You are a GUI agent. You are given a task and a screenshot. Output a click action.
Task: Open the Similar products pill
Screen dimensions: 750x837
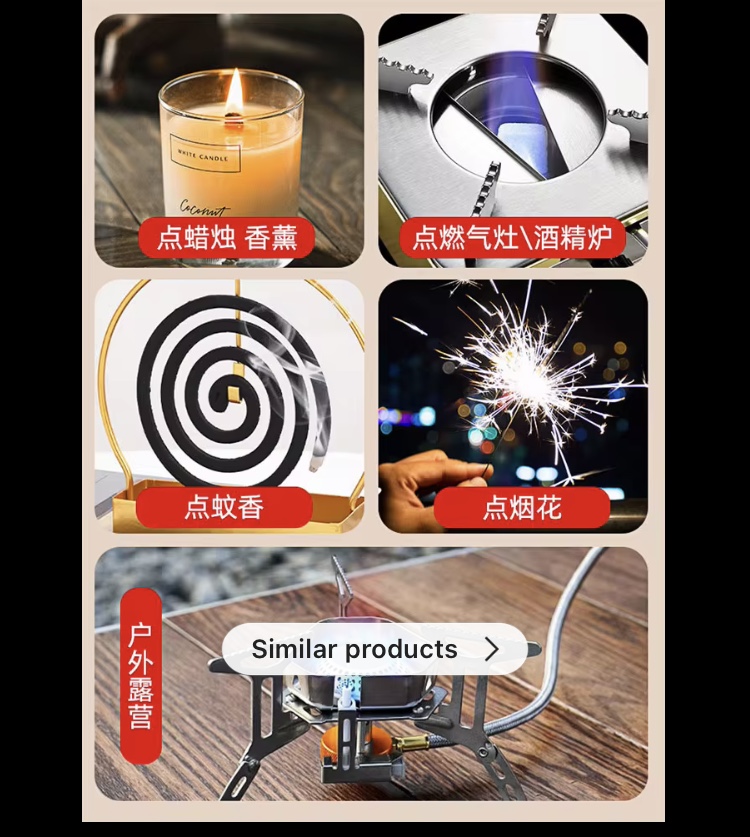(x=374, y=649)
